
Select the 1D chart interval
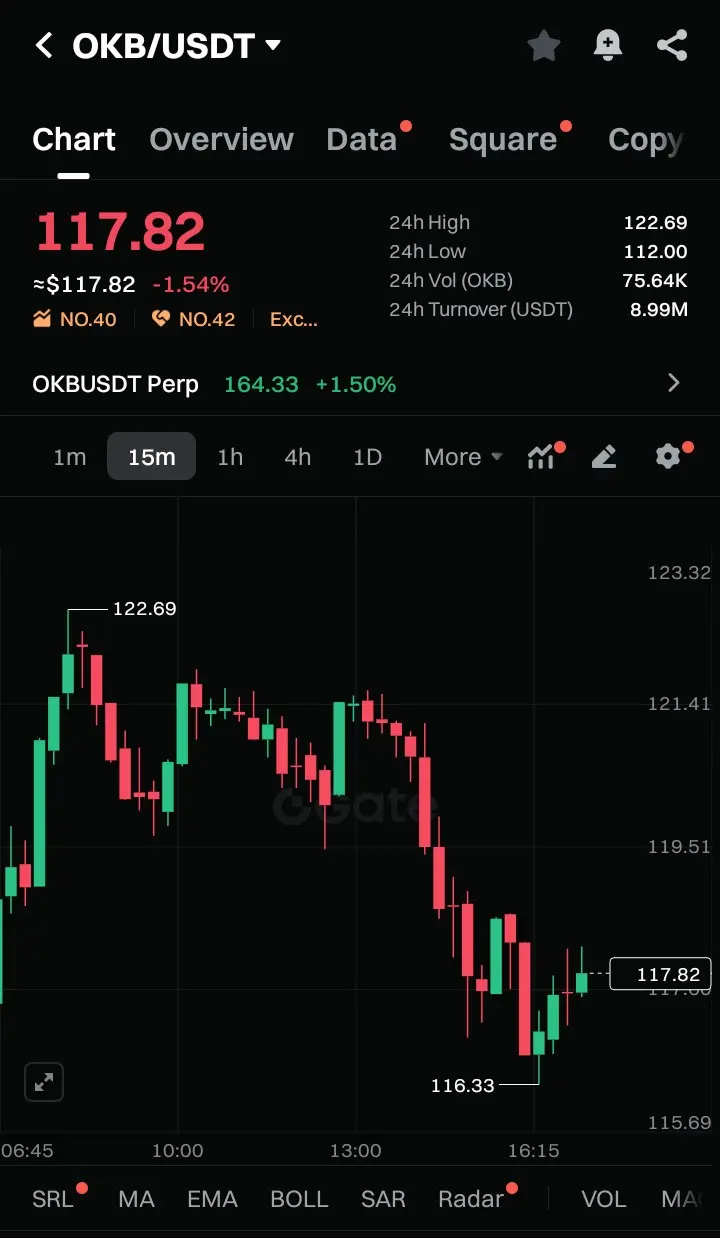click(x=367, y=457)
